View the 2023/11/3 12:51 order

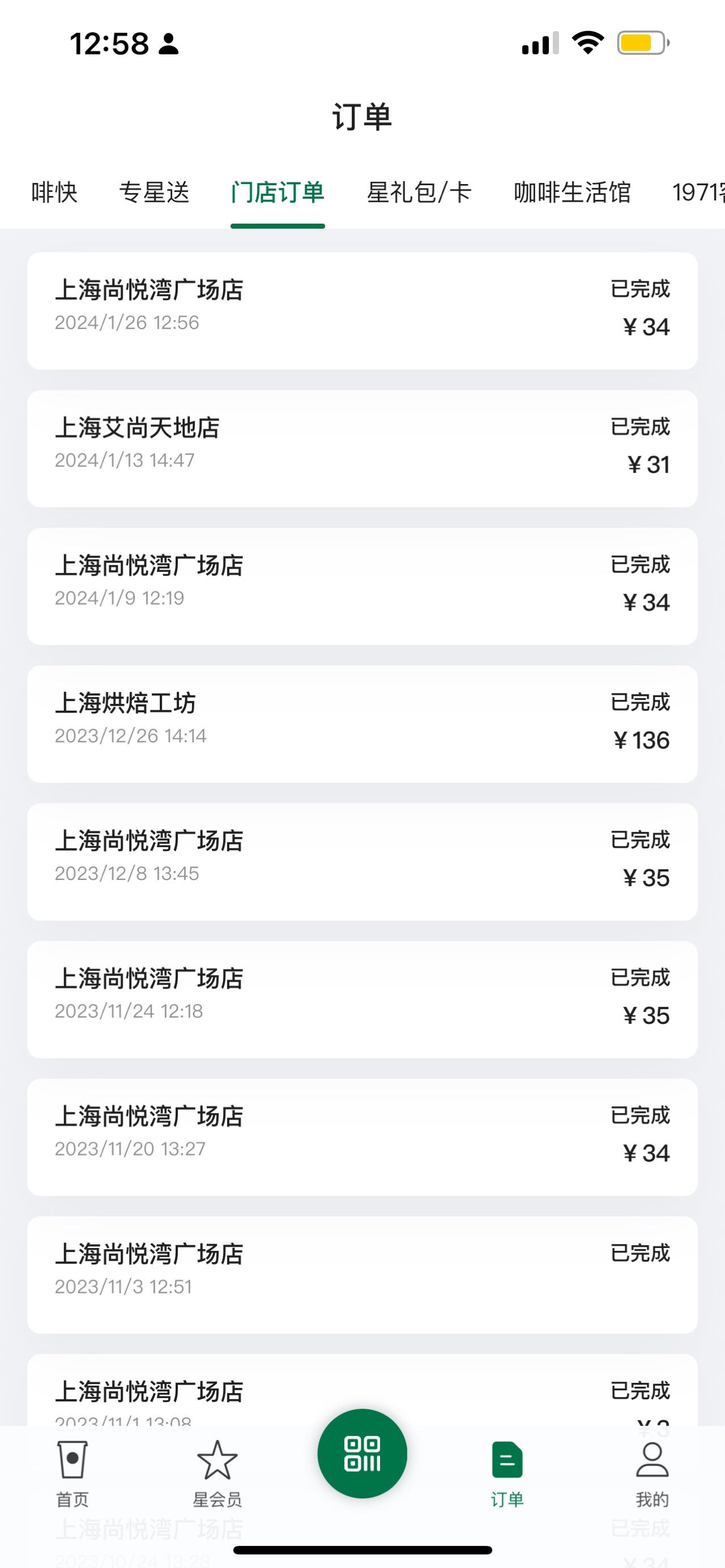coord(362,1275)
